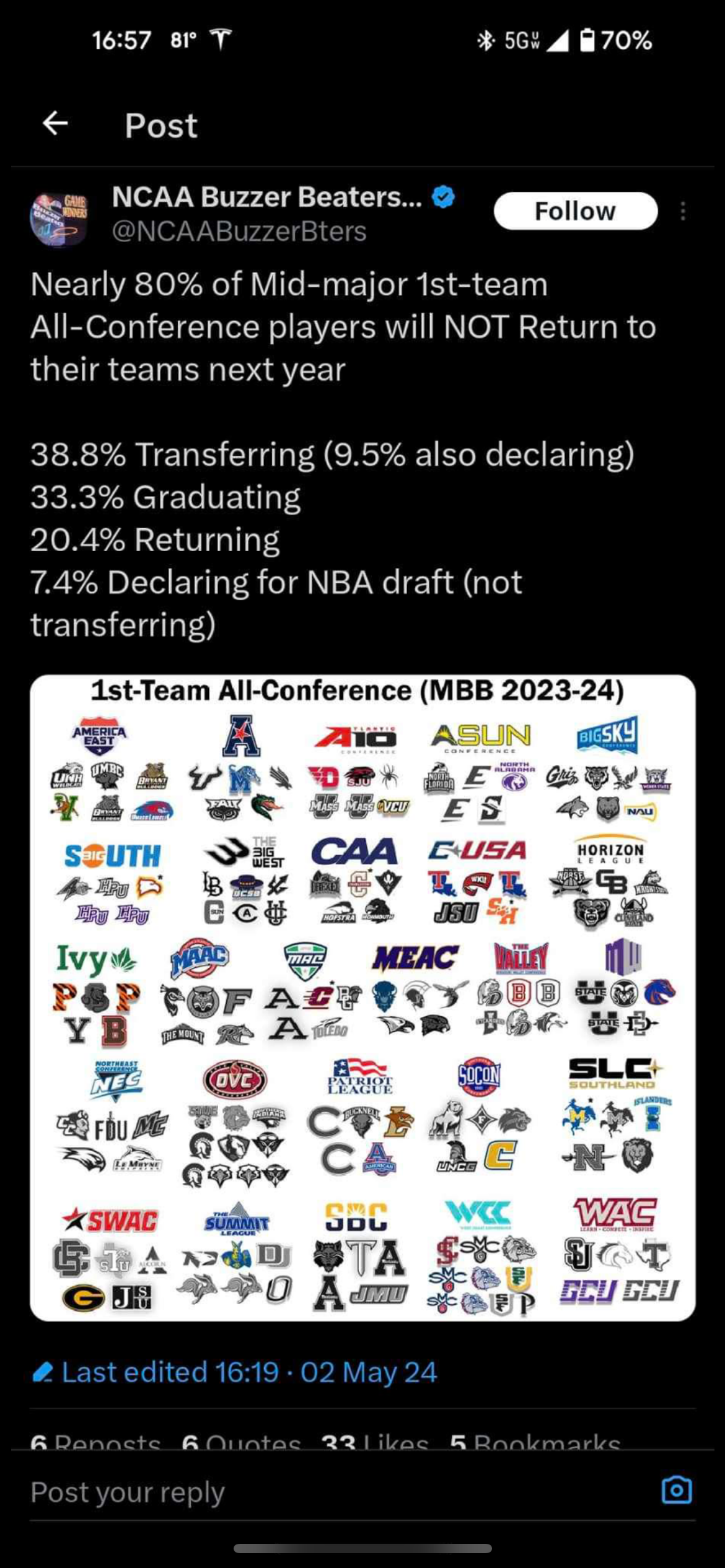View edit history via Last edited link
Image resolution: width=725 pixels, height=1568 pixels.
coord(235,1372)
